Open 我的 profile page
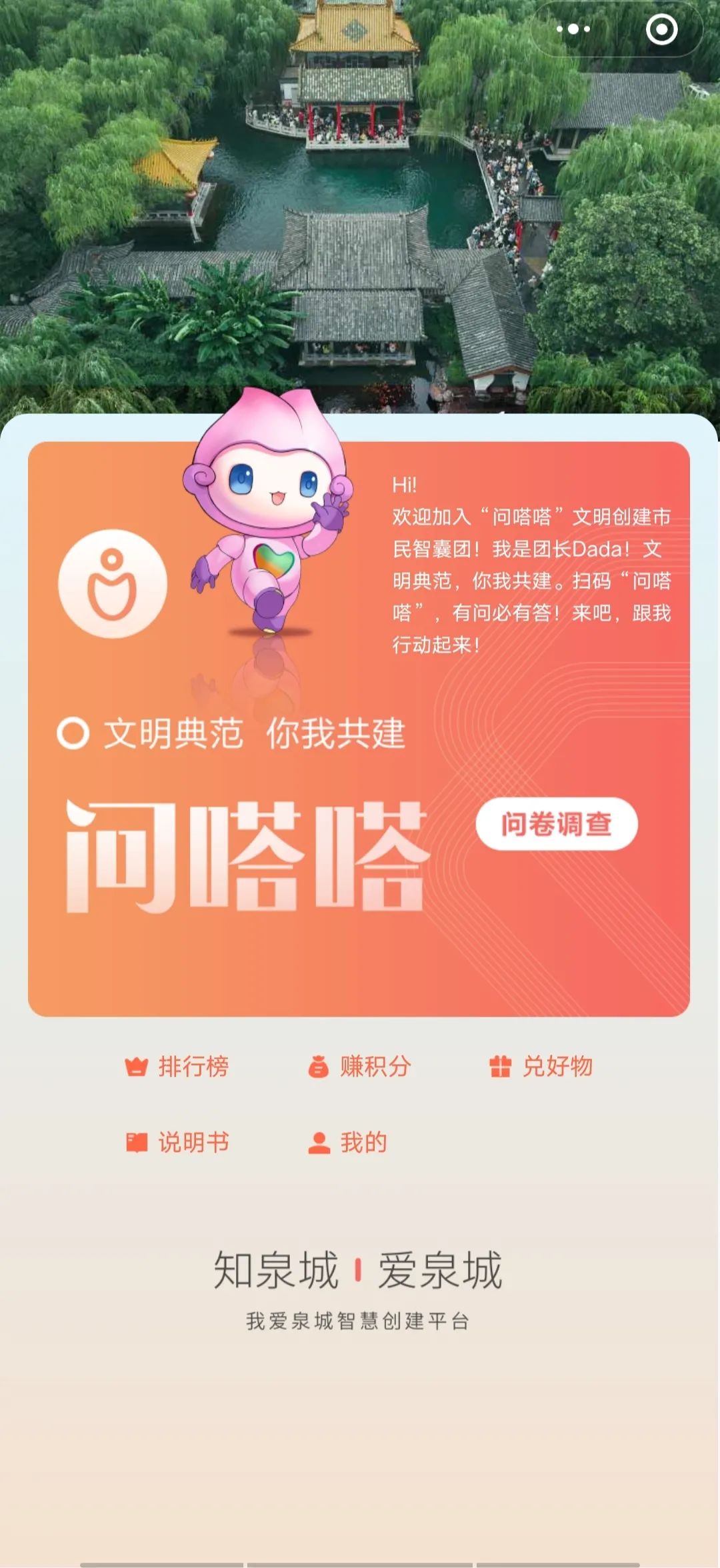This screenshot has height=1568, width=720. point(348,1143)
